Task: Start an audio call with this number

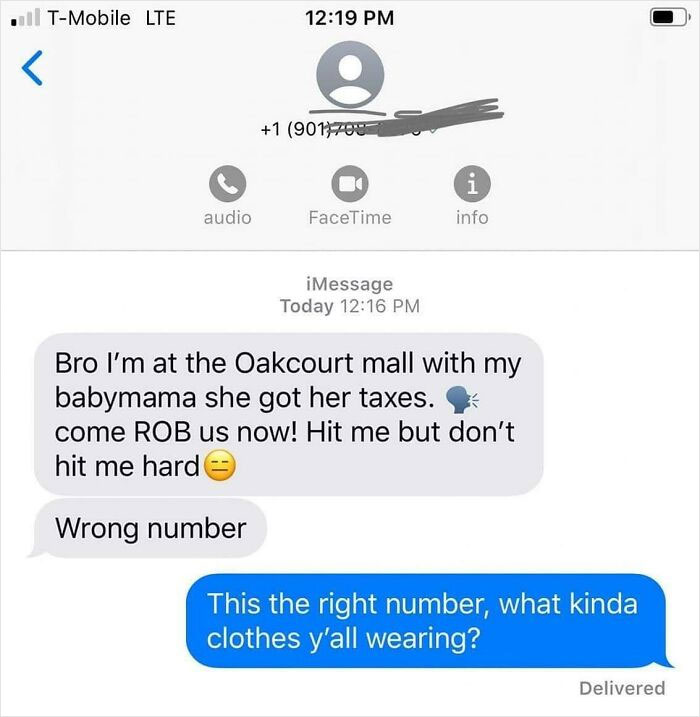Action: pos(228,184)
